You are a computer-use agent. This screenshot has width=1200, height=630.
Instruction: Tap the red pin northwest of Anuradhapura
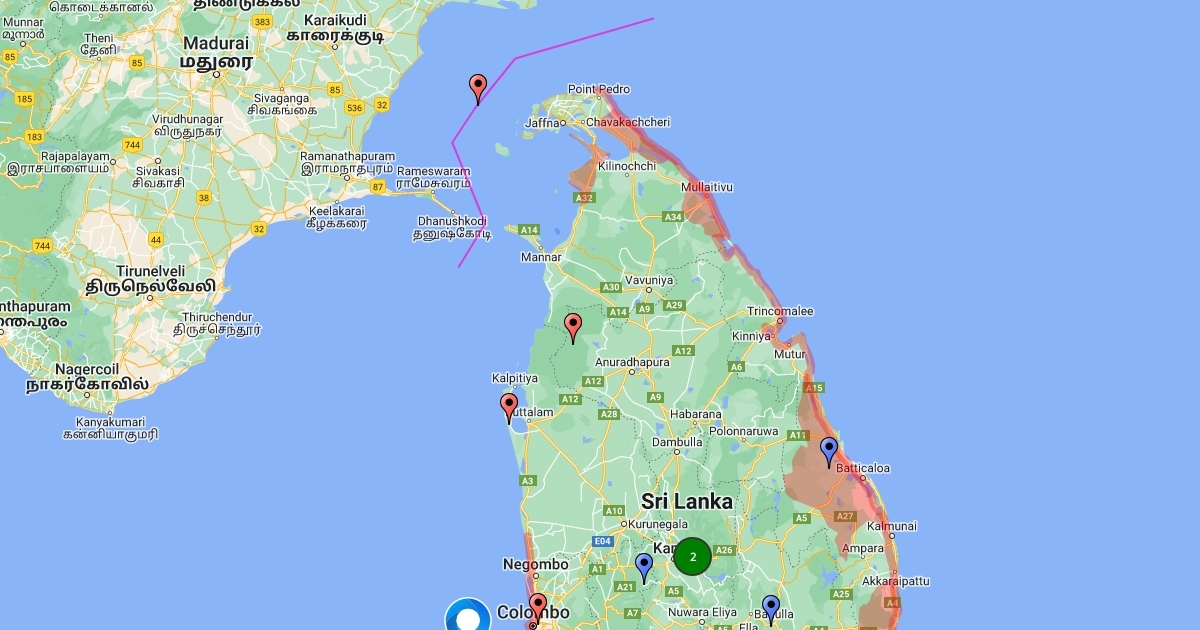pyautogui.click(x=573, y=326)
